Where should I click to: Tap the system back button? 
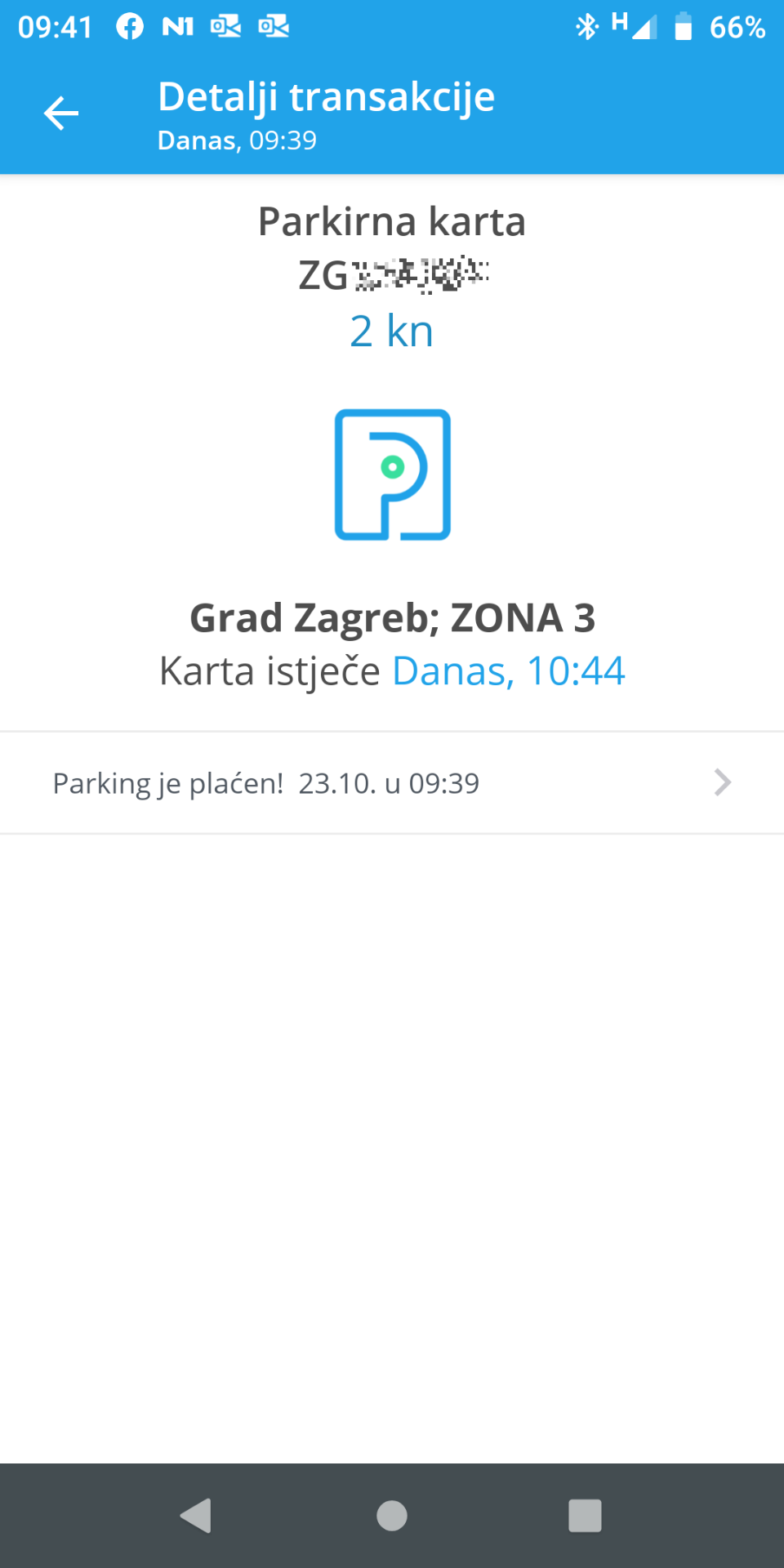tap(196, 1516)
